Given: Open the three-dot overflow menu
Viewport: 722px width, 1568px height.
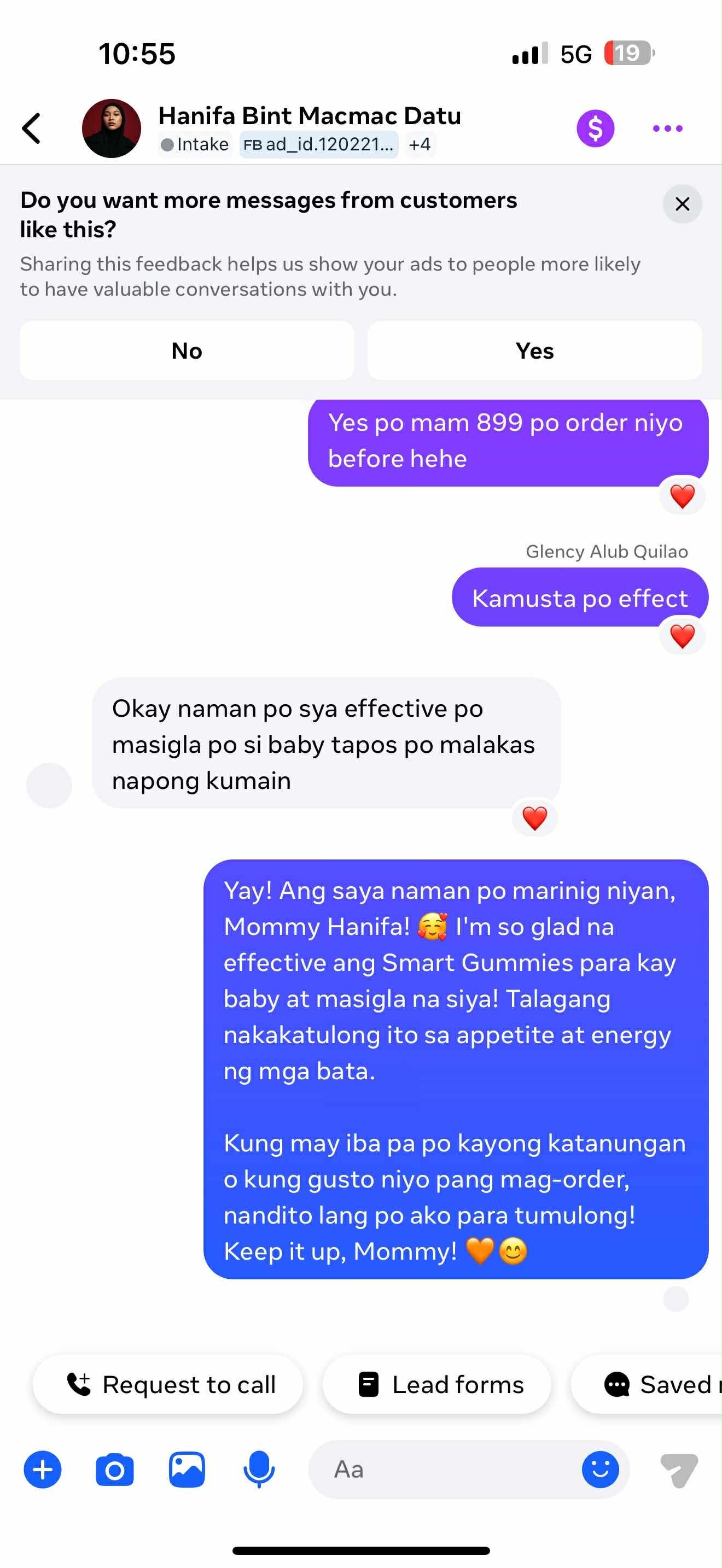Looking at the screenshot, I should (x=667, y=128).
